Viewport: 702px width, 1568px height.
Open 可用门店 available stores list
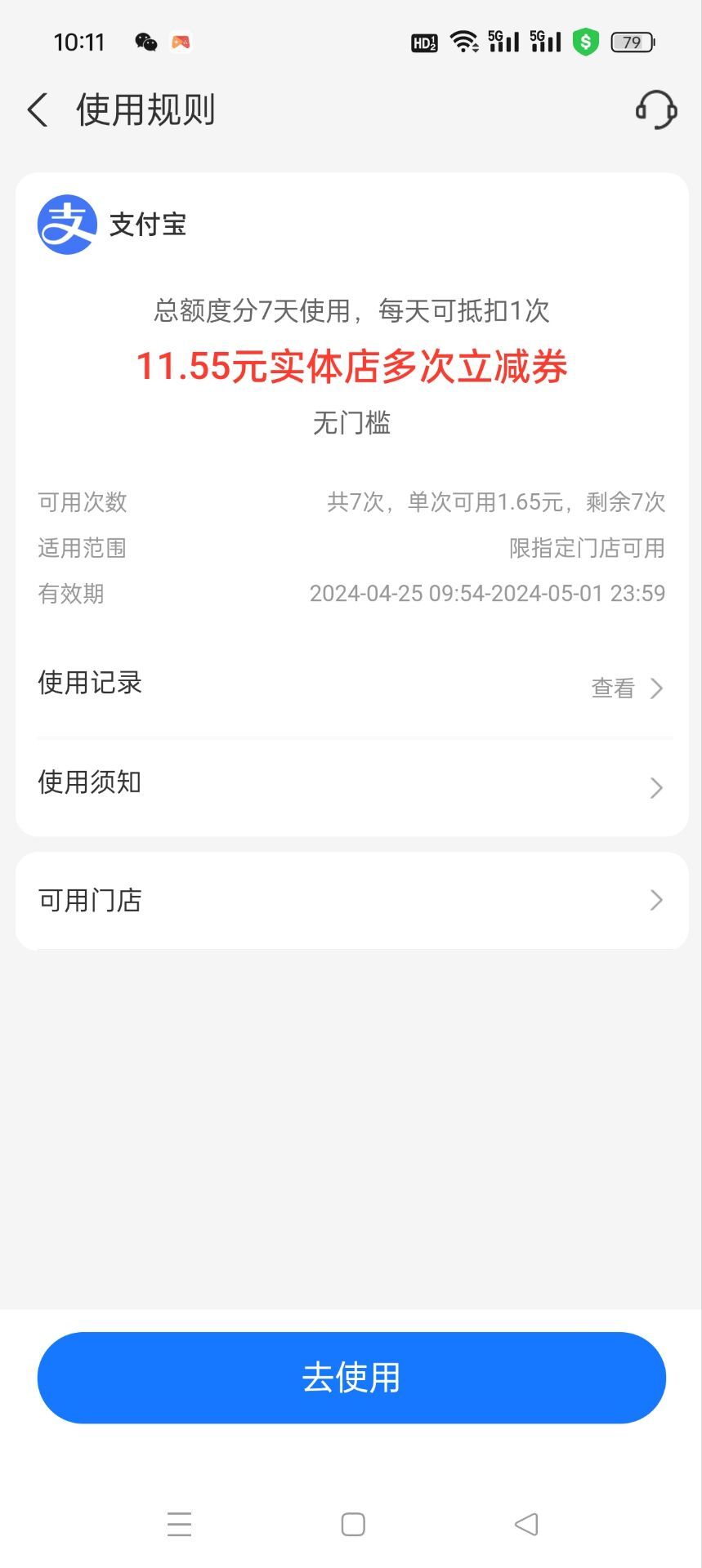351,900
